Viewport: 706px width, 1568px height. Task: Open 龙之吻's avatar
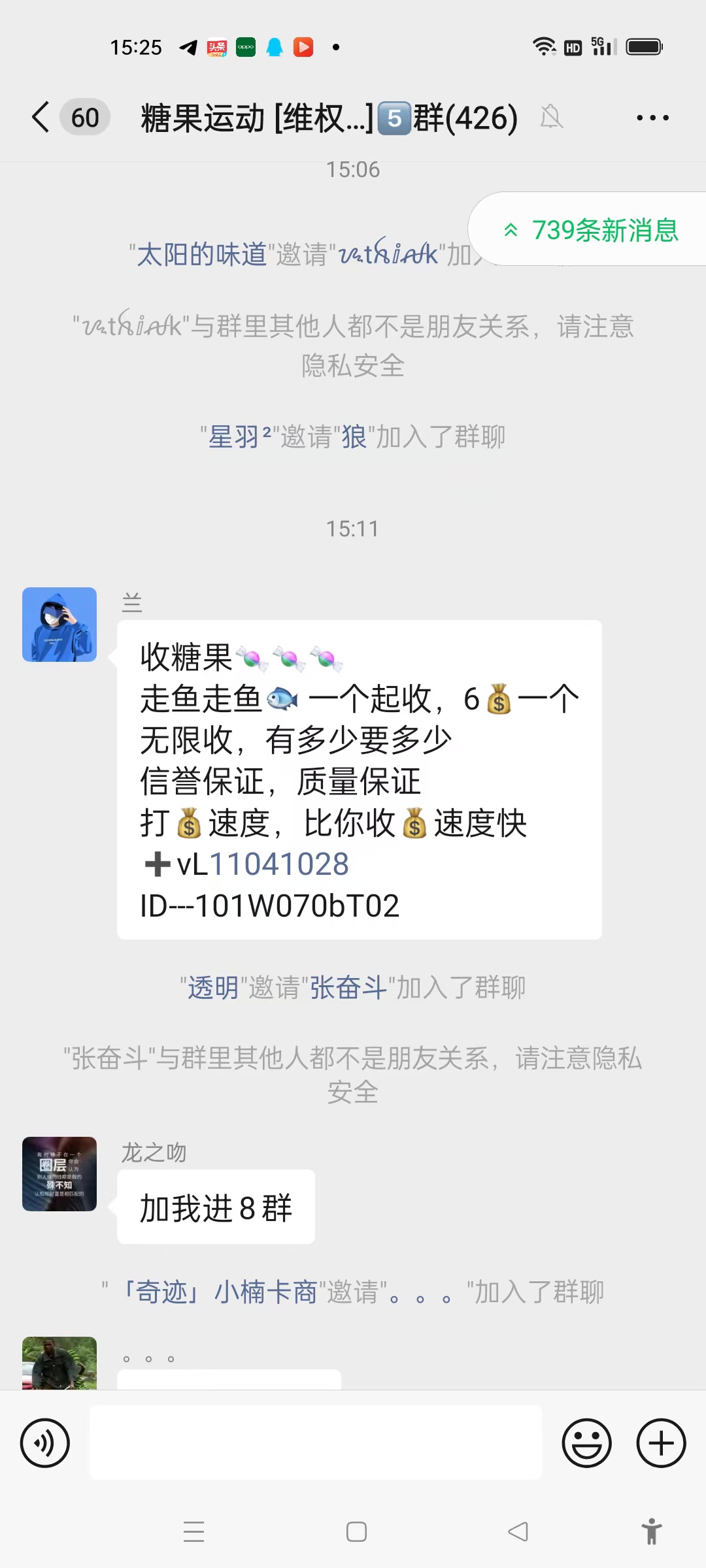click(59, 1174)
